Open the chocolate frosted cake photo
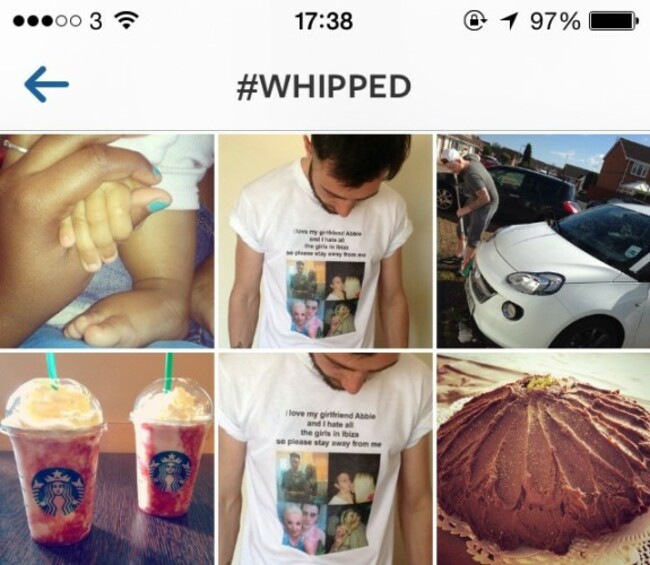 click(543, 458)
